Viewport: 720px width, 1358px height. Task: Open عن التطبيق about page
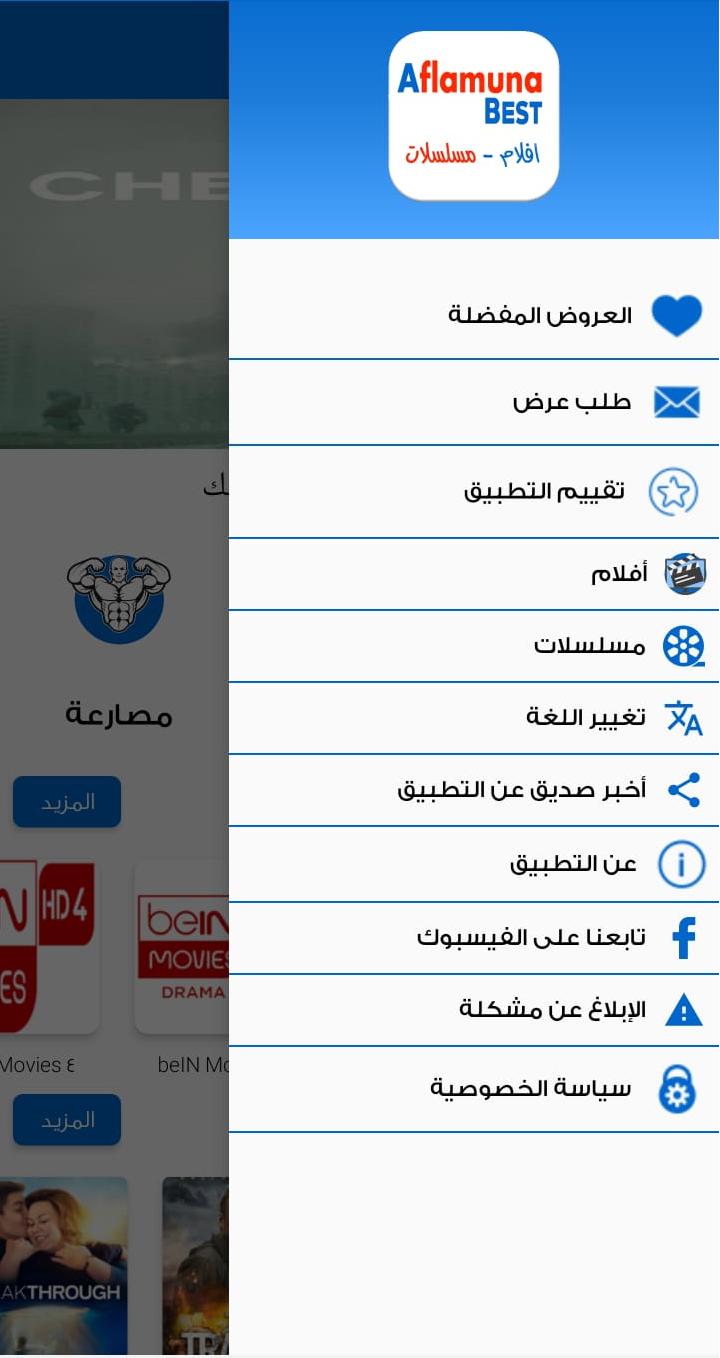click(573, 864)
